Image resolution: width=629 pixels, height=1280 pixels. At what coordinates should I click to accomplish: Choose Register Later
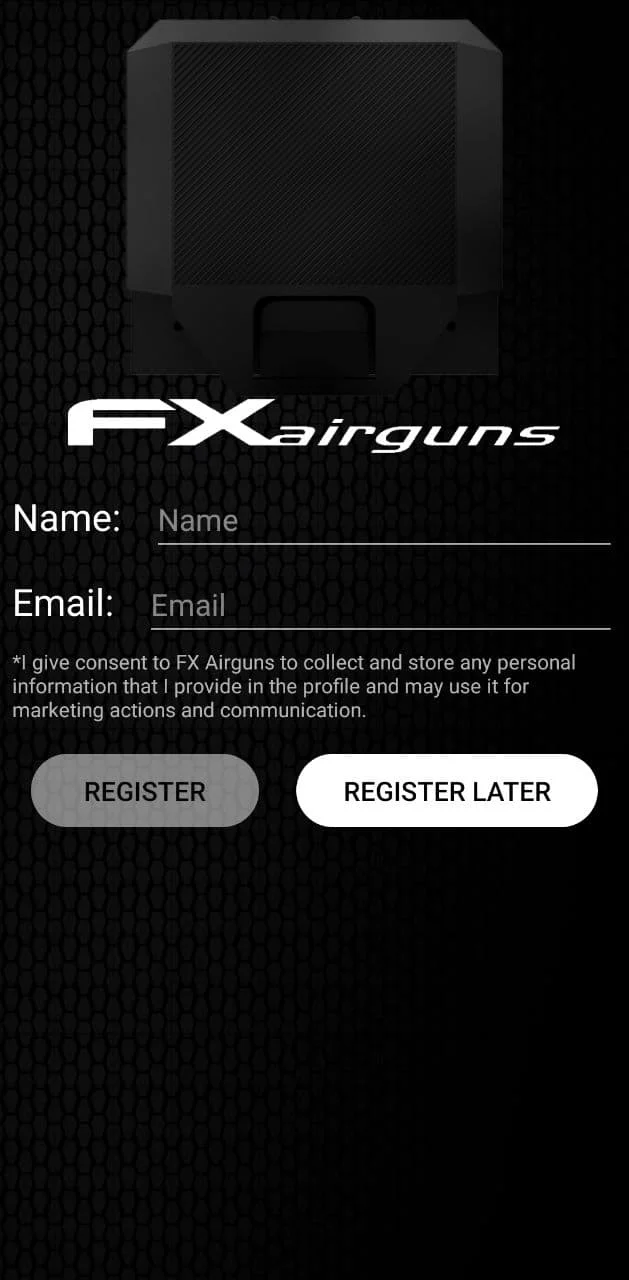click(x=447, y=791)
